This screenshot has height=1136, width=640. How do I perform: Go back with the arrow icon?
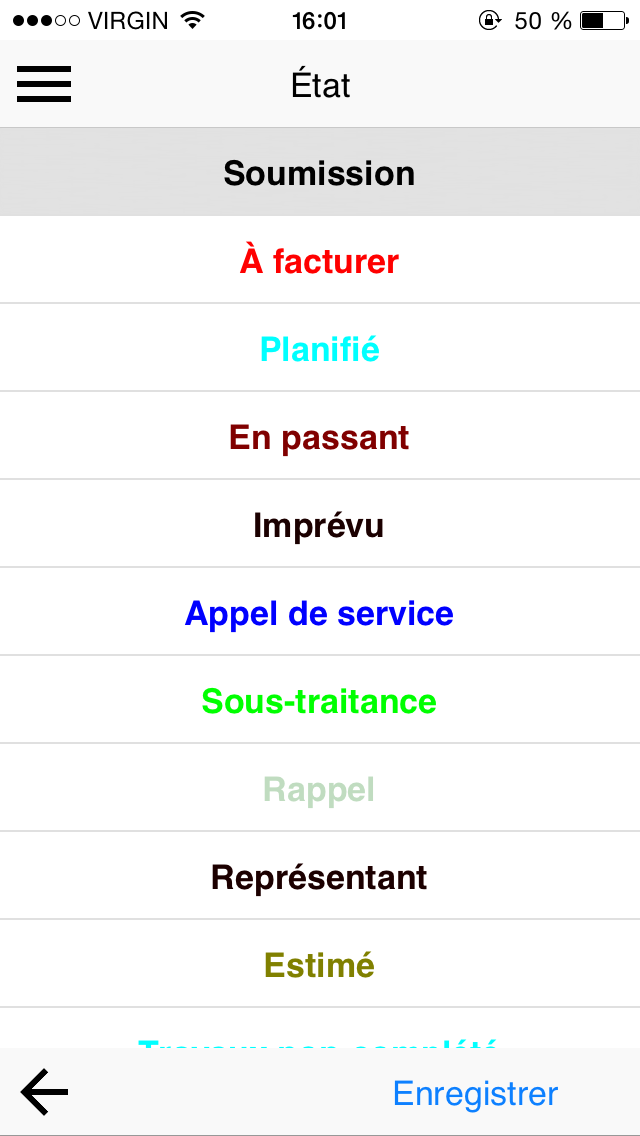click(45, 1092)
